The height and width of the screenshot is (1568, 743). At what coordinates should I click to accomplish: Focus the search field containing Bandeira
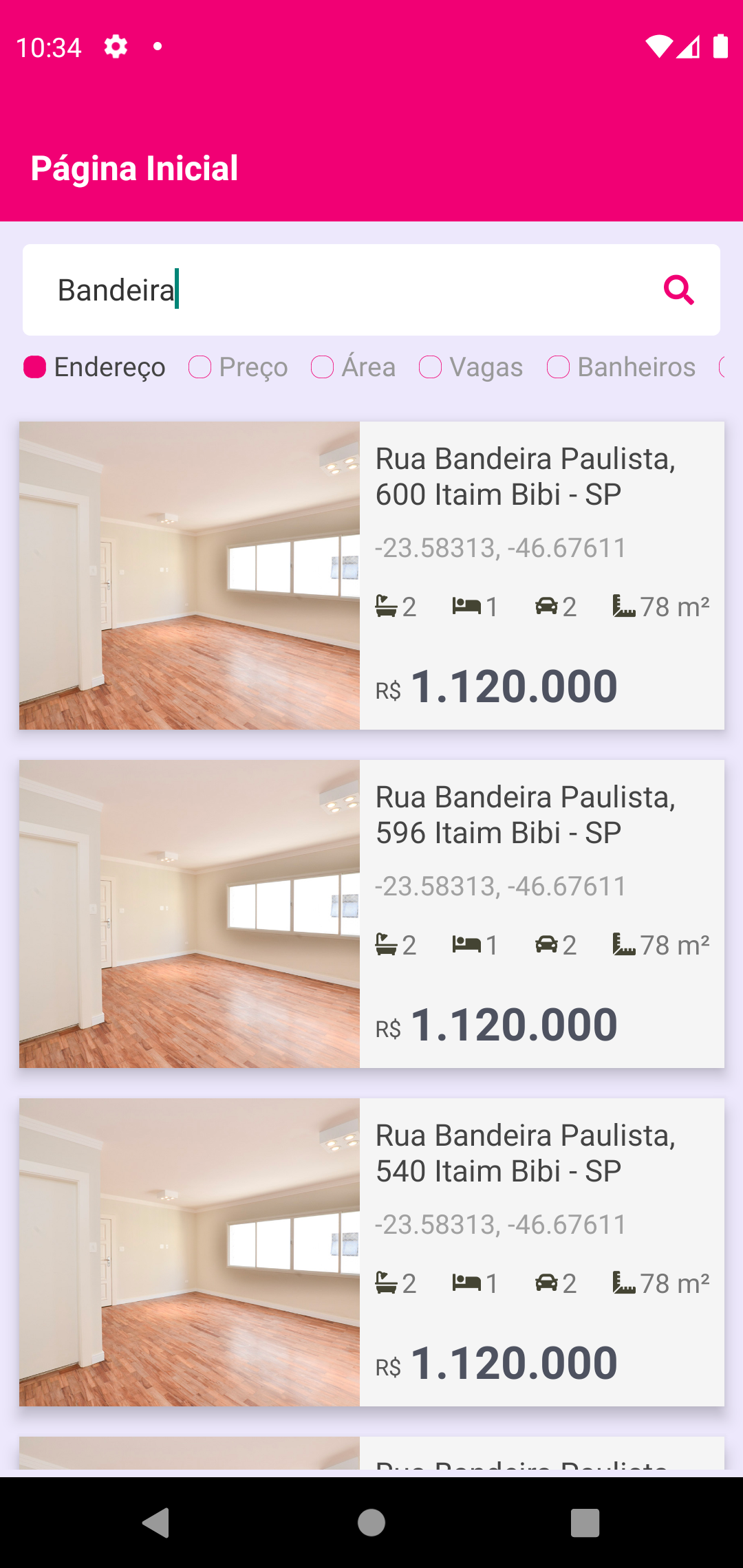coord(344,290)
